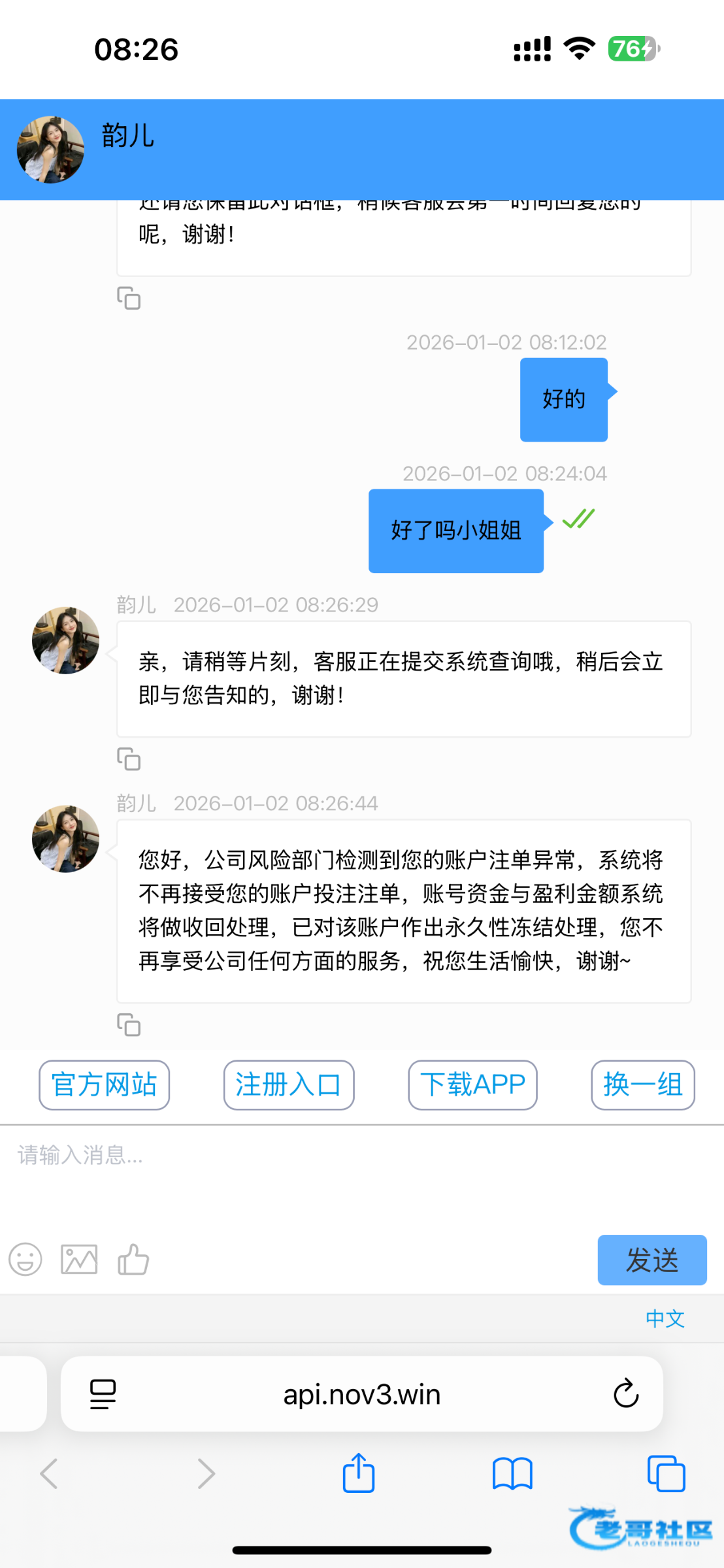Attach a picture to the chat
The image size is (724, 1568).
pyautogui.click(x=79, y=1259)
